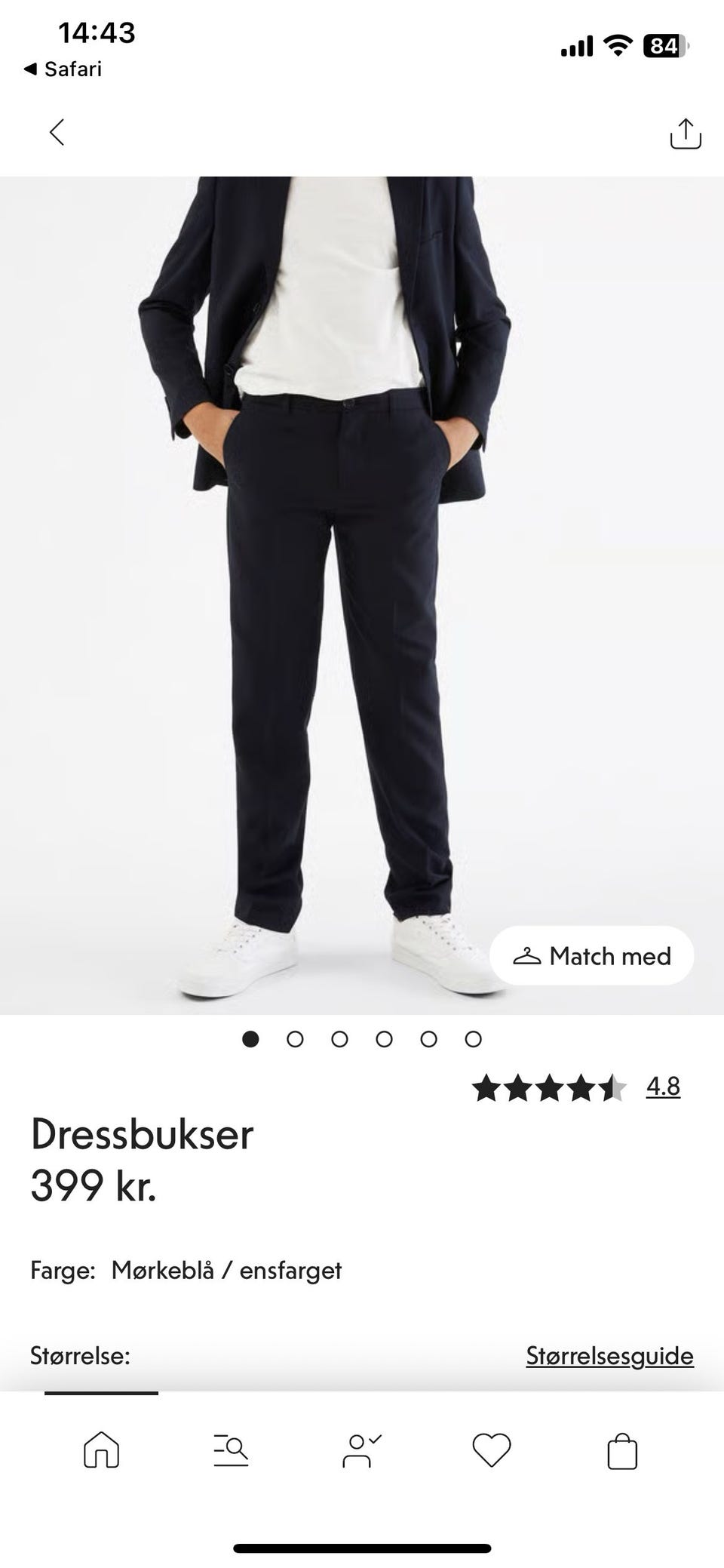View the Dressbukser product photo fullscreen
This screenshot has width=724, height=1568.
tap(339, 604)
